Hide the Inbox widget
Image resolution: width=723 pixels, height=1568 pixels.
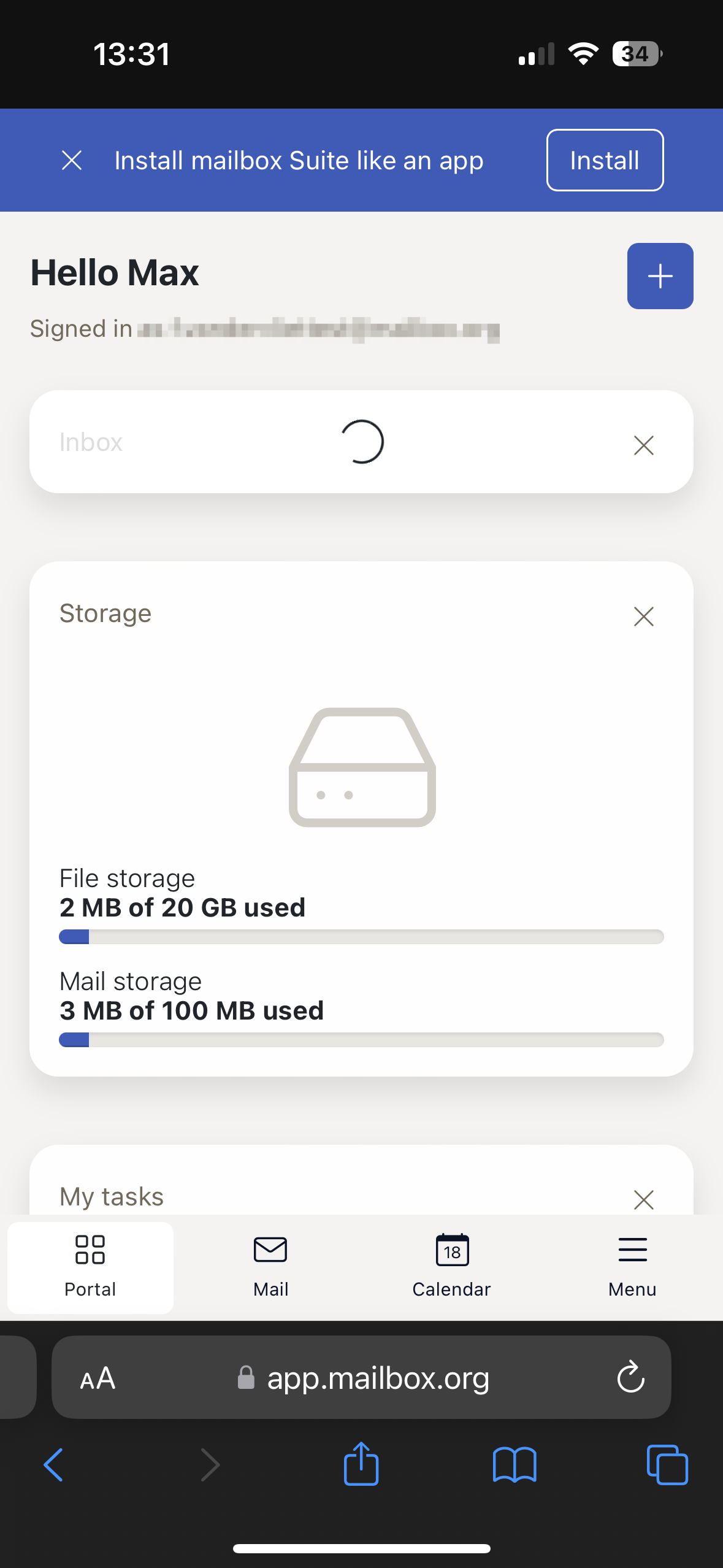pyautogui.click(x=643, y=445)
